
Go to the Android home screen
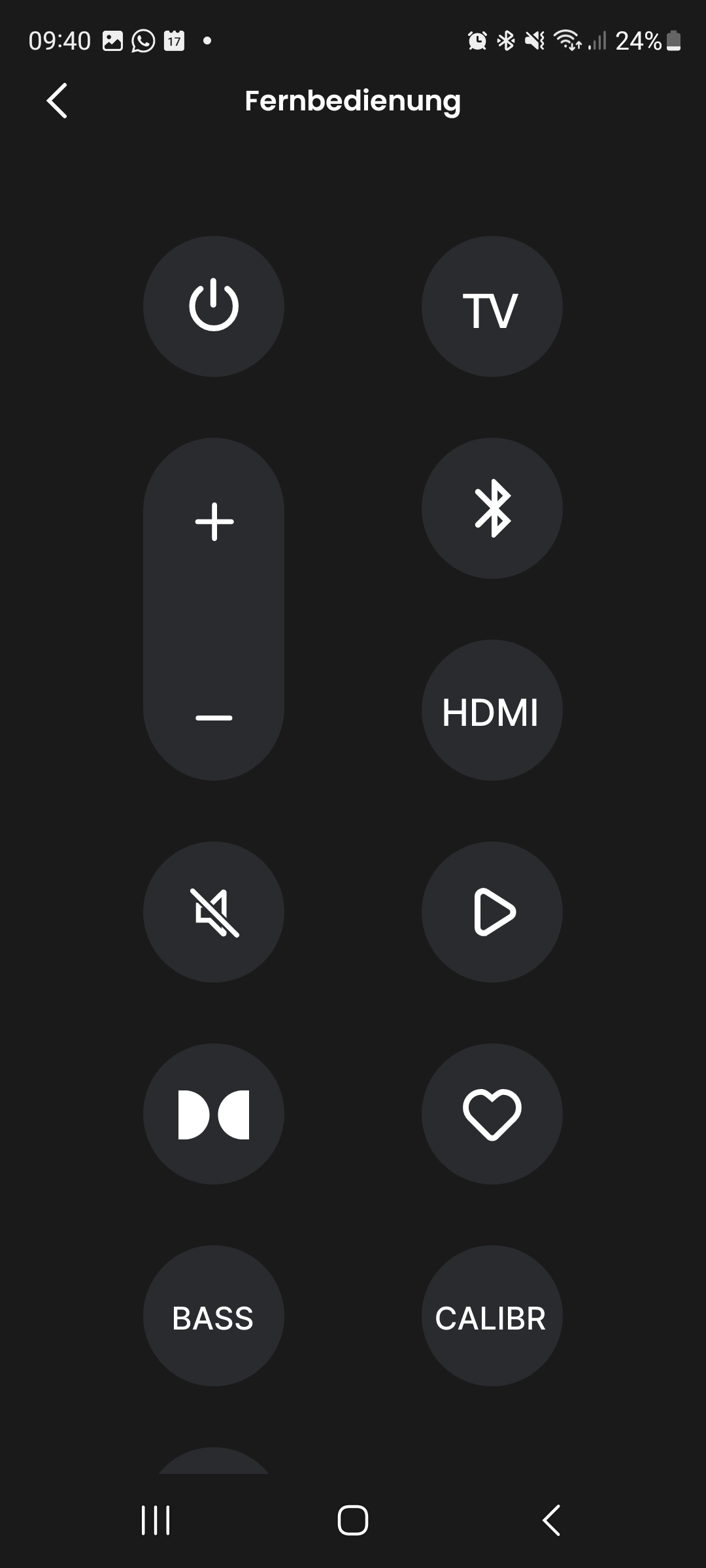click(353, 1520)
